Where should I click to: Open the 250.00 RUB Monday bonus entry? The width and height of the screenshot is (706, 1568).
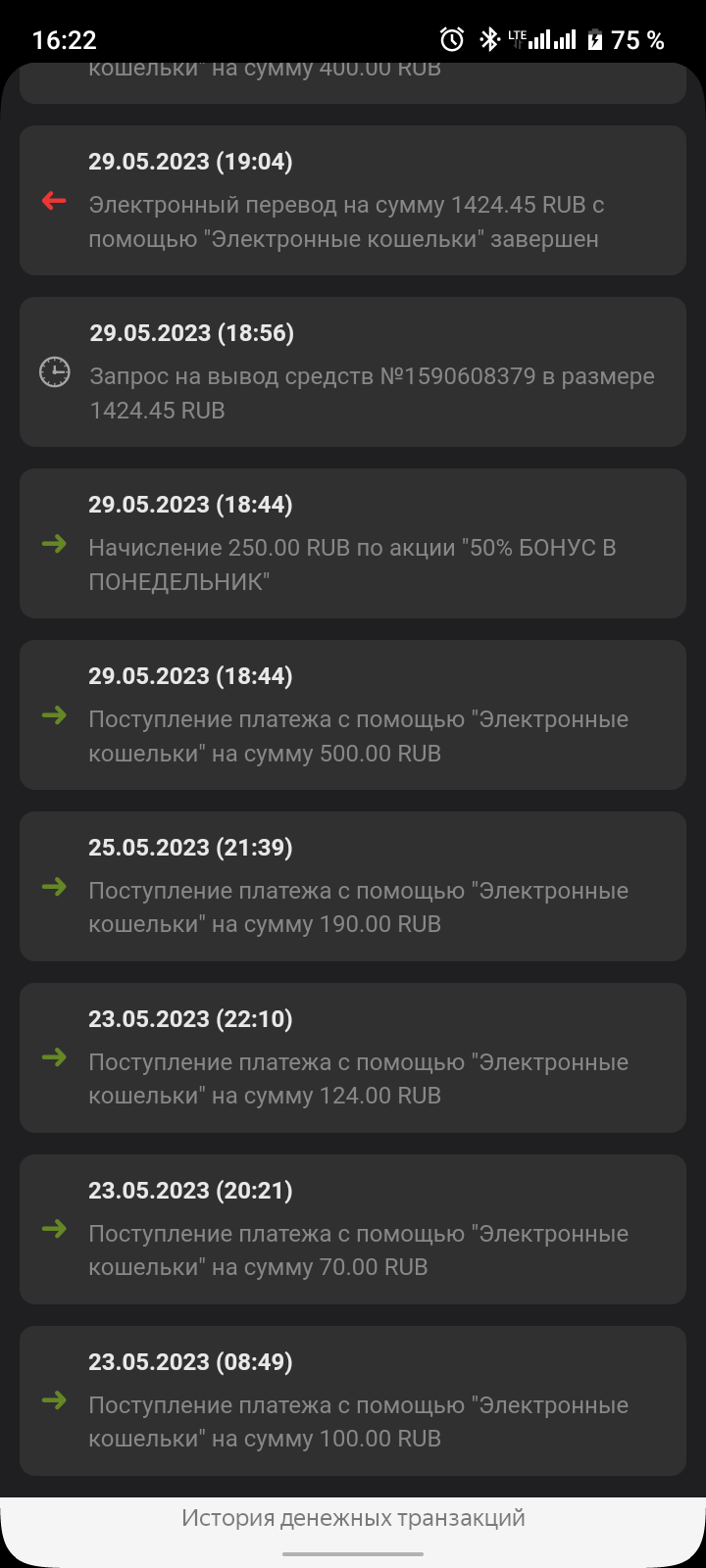tap(353, 544)
